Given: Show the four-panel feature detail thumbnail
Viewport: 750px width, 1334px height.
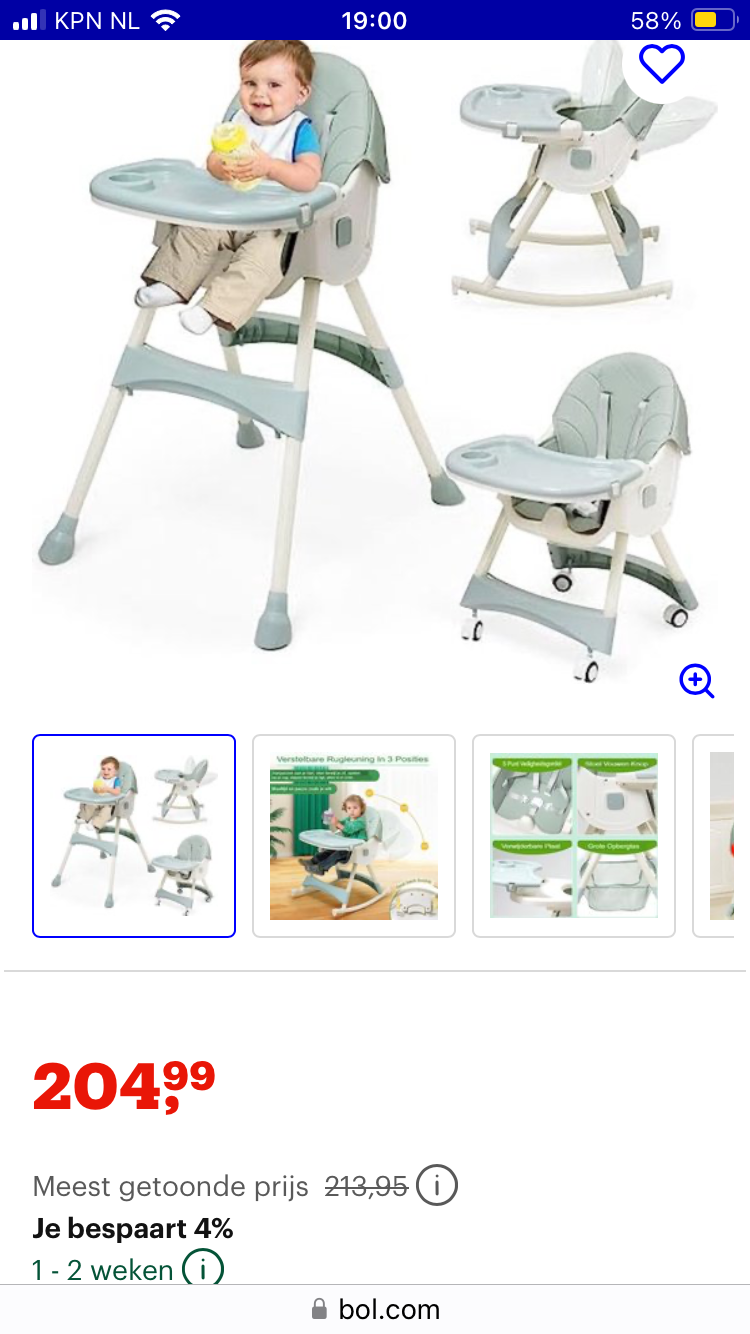Looking at the screenshot, I should pos(574,836).
